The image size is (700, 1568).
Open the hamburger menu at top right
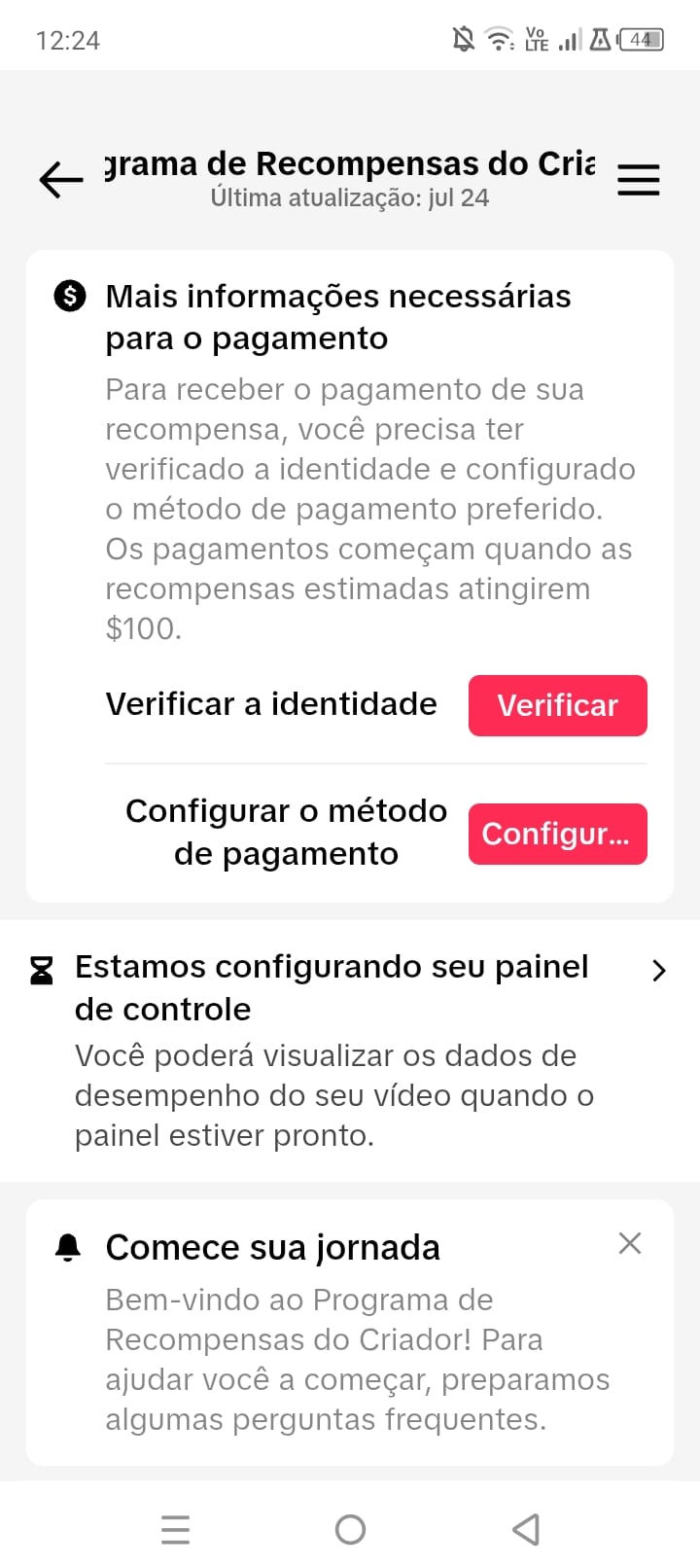click(x=639, y=180)
